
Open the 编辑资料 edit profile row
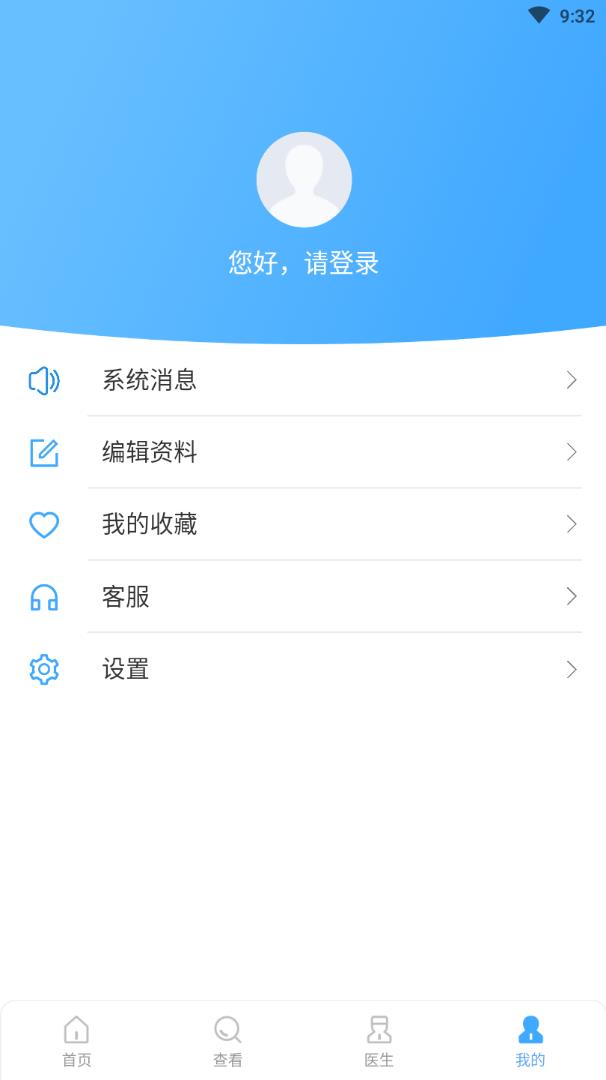[x=303, y=453]
